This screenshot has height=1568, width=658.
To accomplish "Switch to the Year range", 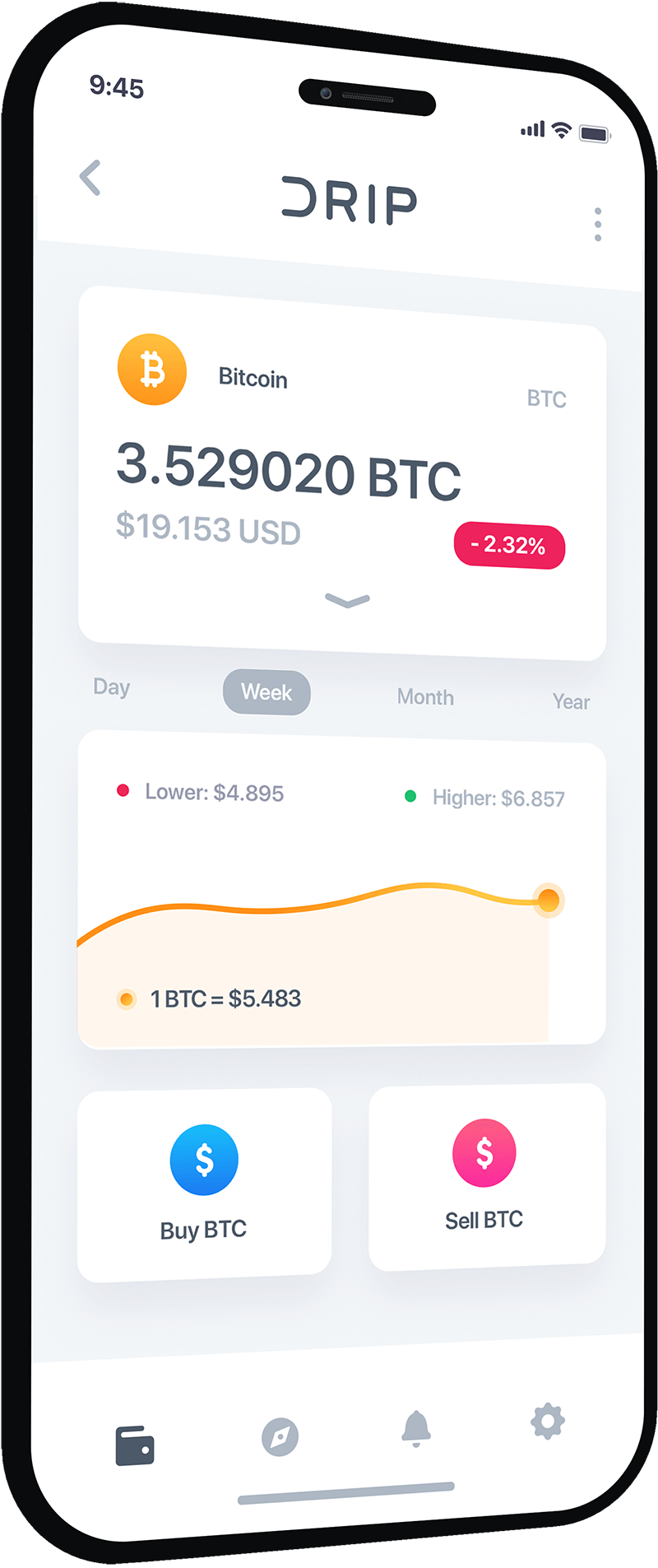I will click(571, 702).
